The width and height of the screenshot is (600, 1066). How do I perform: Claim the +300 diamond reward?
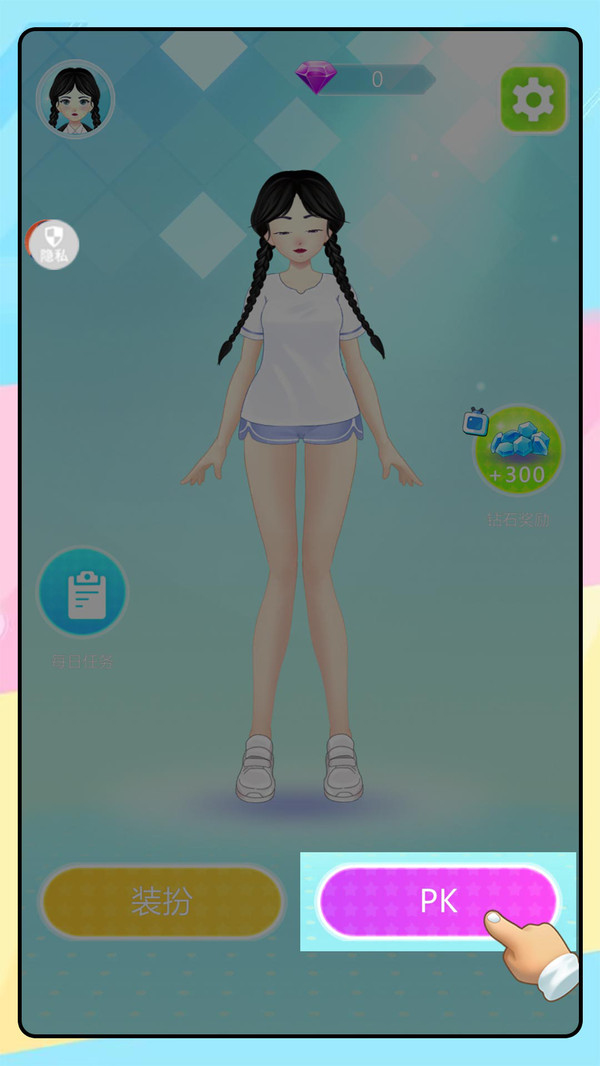point(517,450)
